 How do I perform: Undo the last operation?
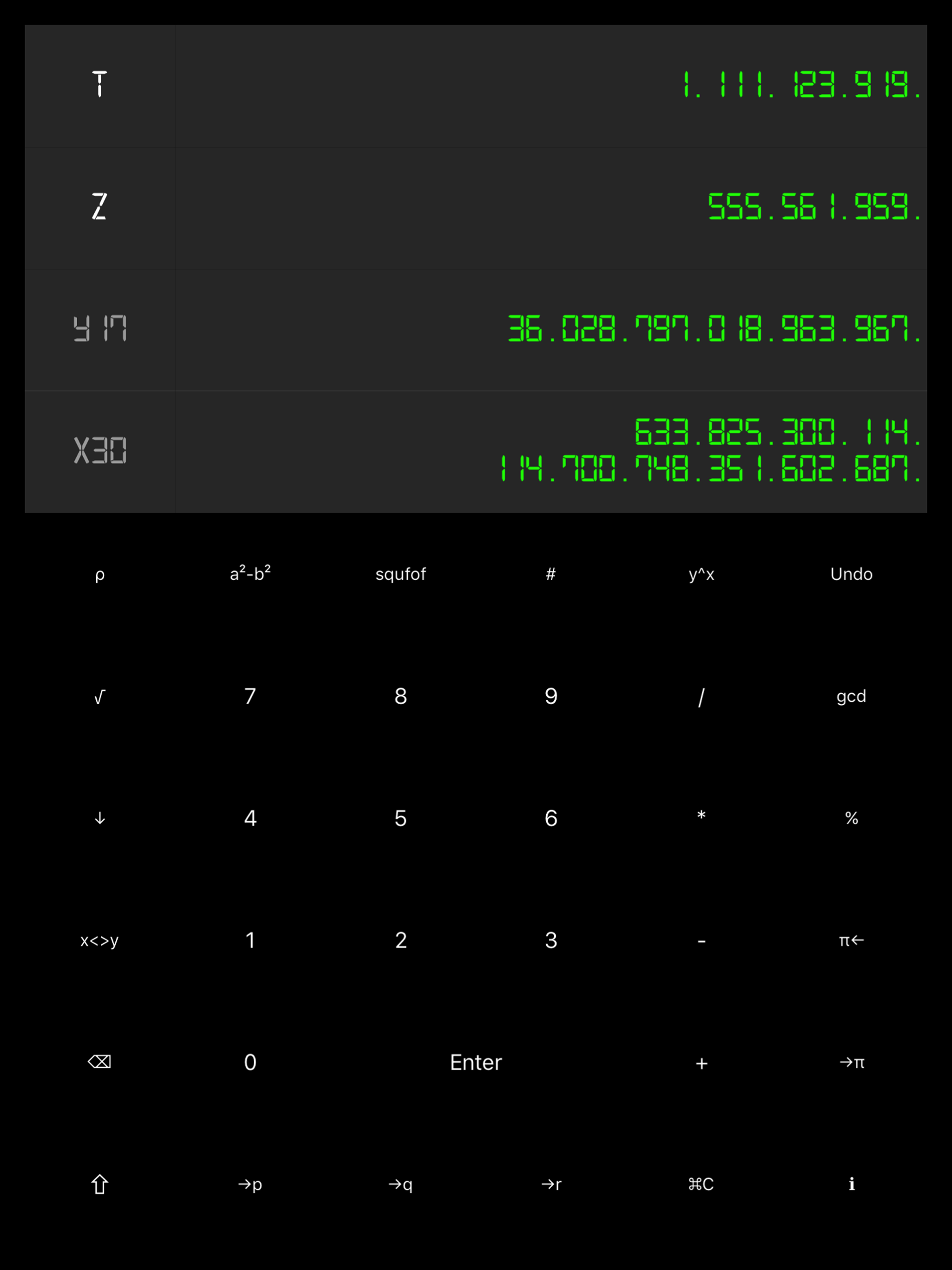[852, 574]
